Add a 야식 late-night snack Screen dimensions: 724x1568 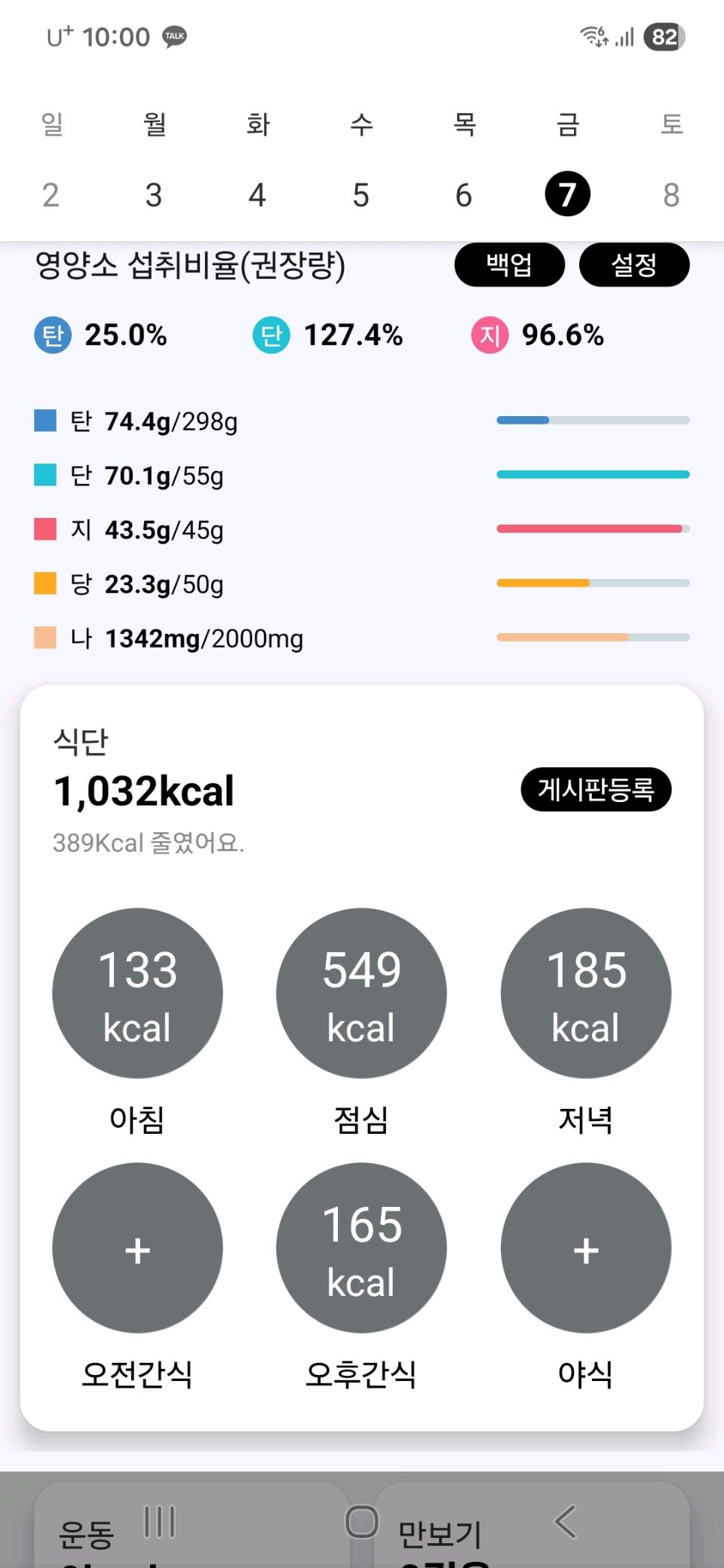click(586, 1248)
